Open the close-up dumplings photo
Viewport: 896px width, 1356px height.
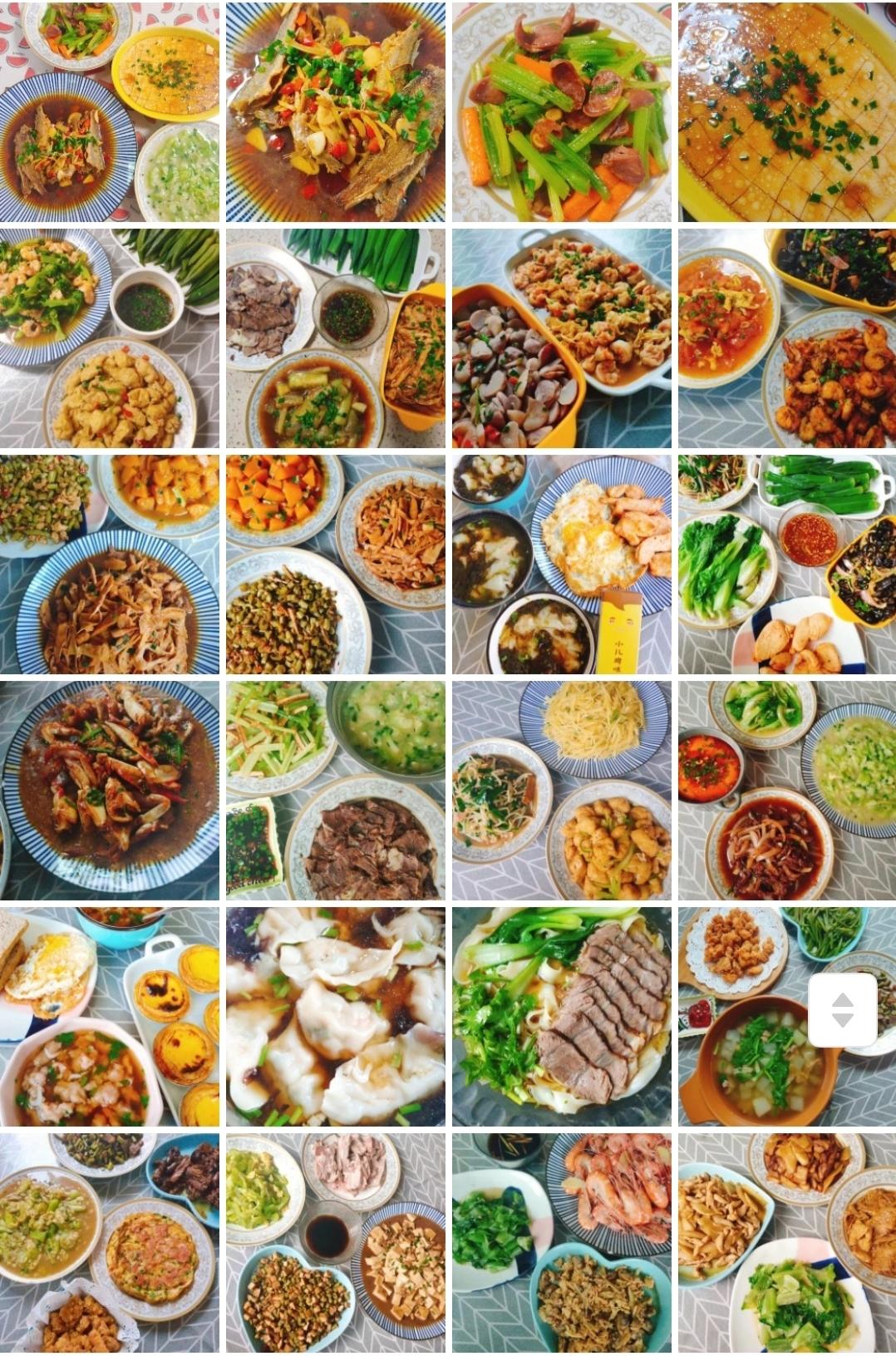pyautogui.click(x=335, y=1017)
